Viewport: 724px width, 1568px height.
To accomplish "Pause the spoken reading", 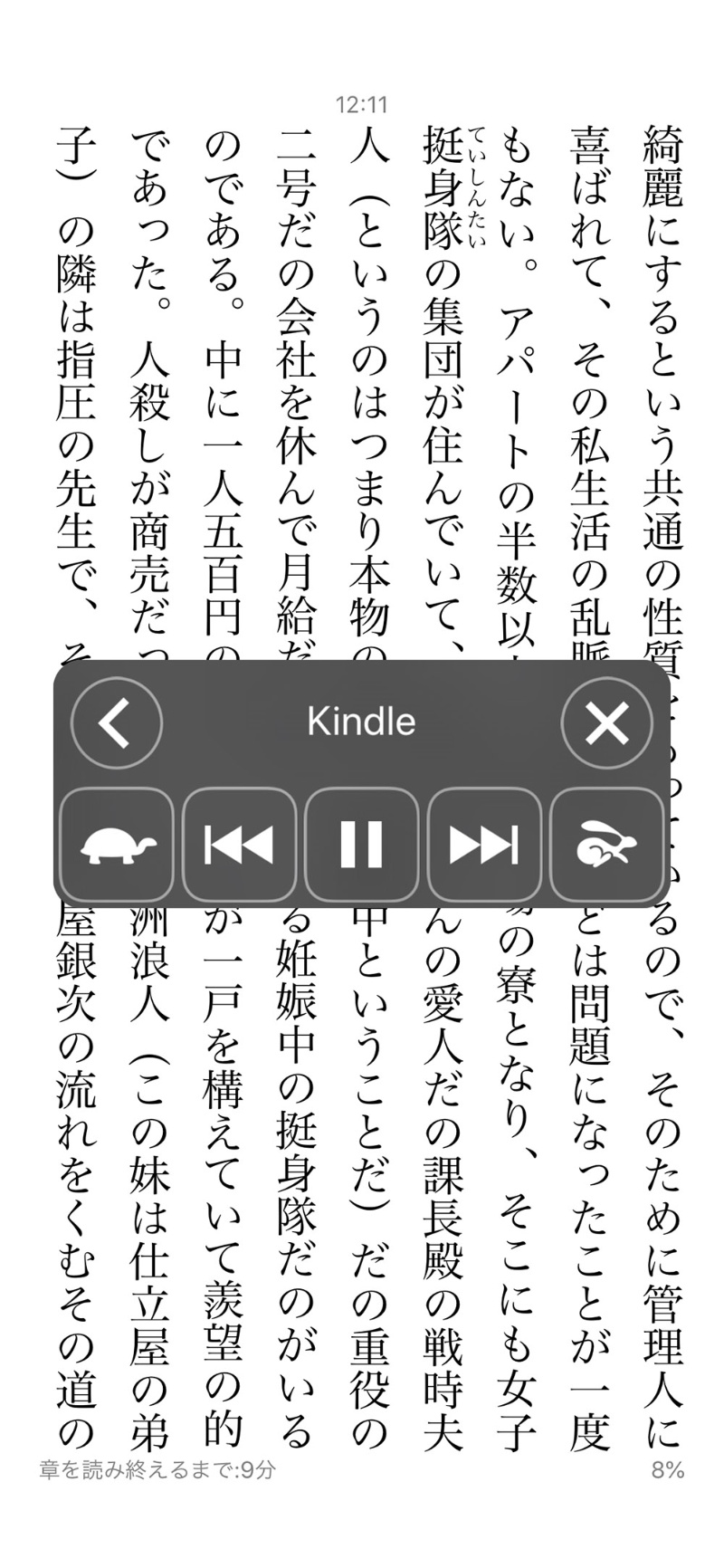I will click(362, 845).
